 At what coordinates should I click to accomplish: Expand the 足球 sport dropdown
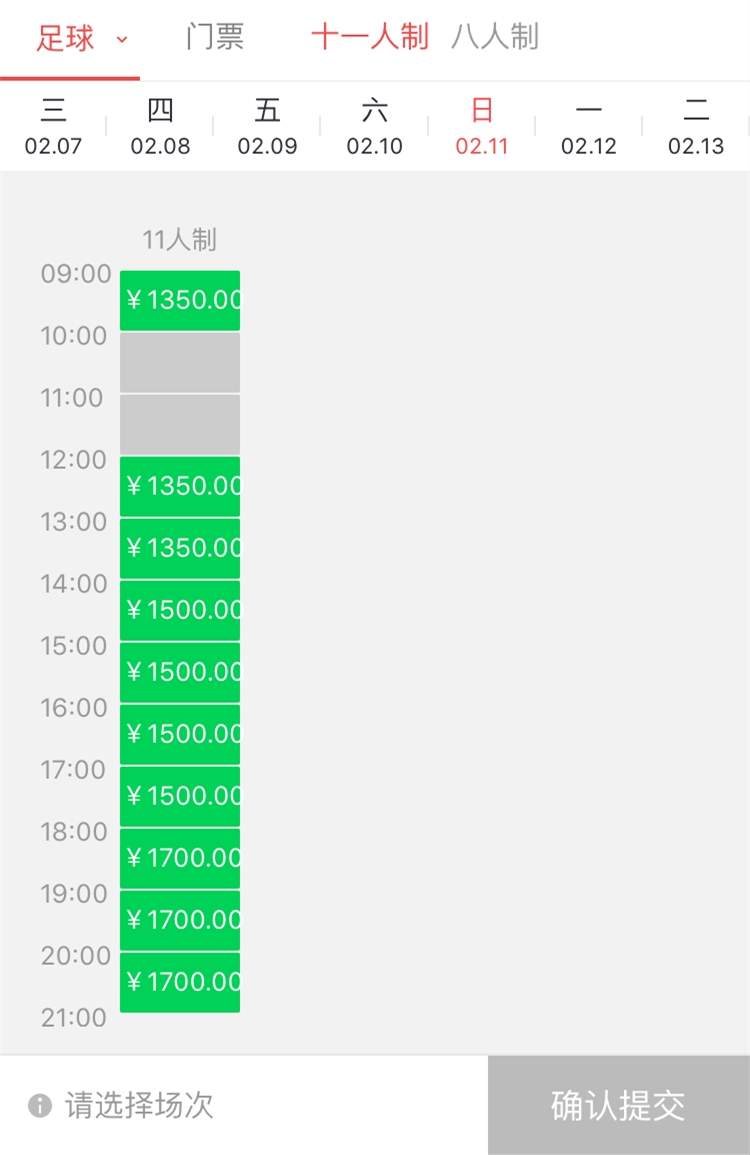(x=80, y=39)
